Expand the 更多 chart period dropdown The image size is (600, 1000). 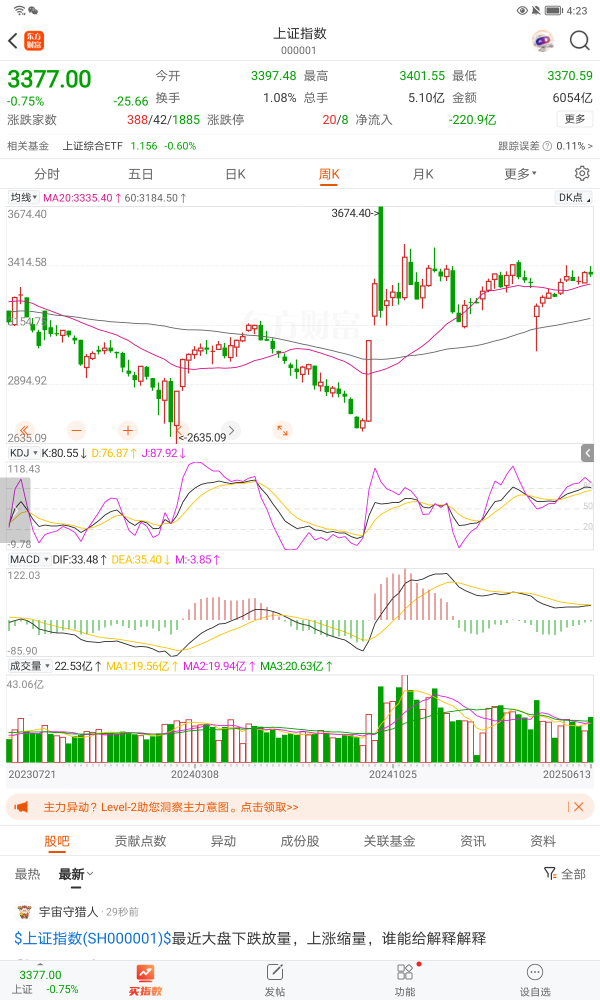[x=520, y=174]
